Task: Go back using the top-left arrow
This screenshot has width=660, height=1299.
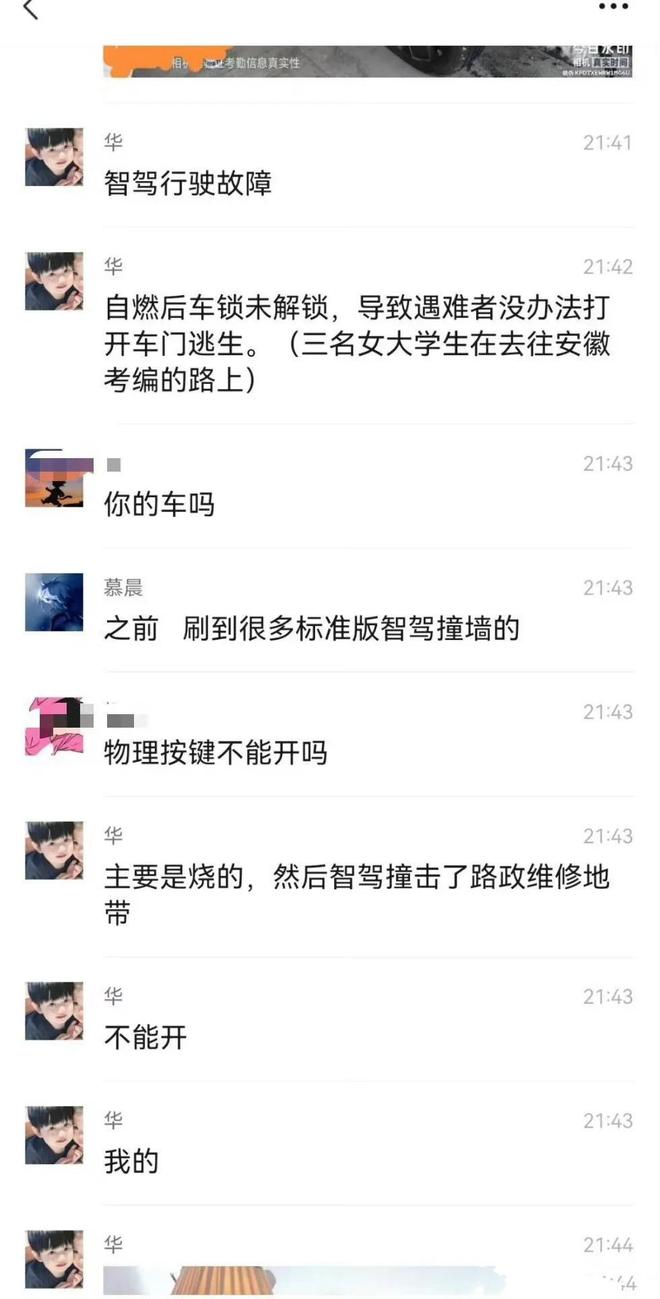Action: pyautogui.click(x=30, y=9)
